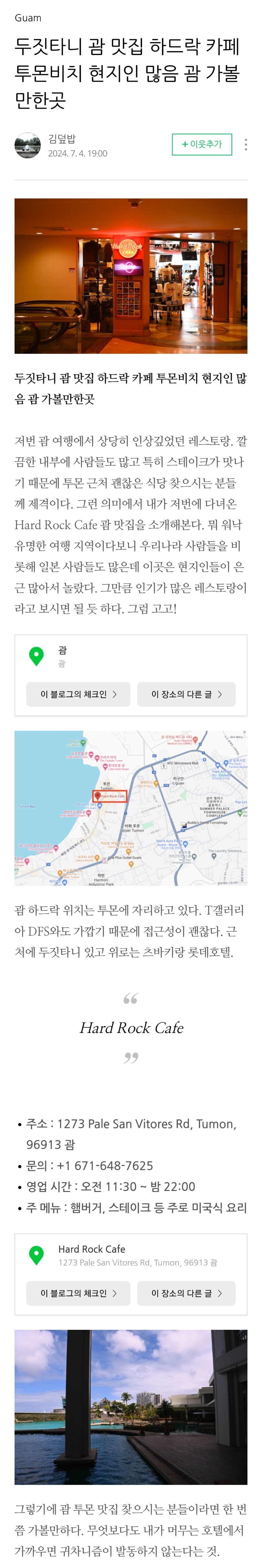Open the Guam category link

click(x=28, y=18)
